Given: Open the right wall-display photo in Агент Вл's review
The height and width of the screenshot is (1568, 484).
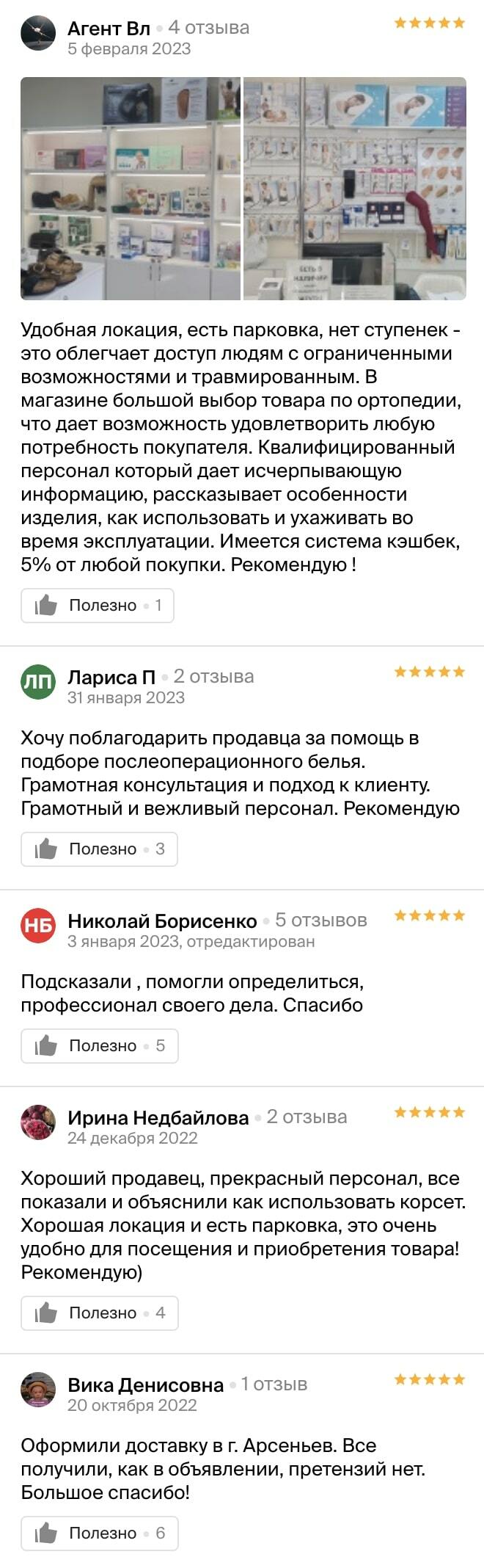Looking at the screenshot, I should click(355, 189).
